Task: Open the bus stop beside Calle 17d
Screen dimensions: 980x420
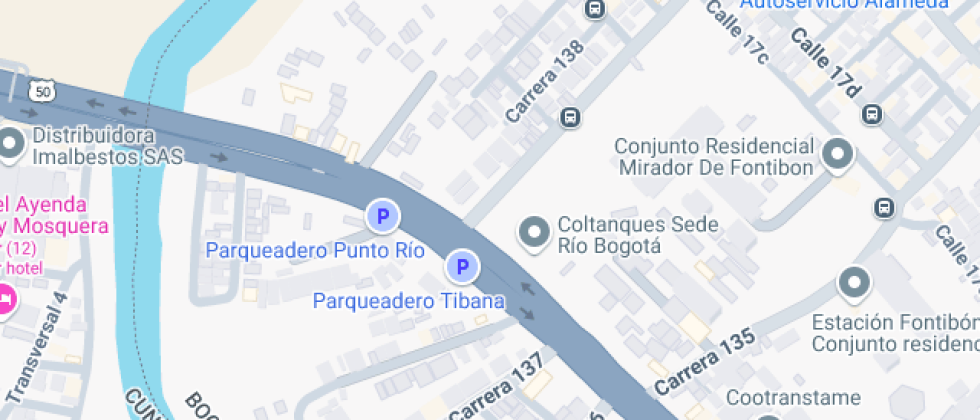Action: (873, 113)
